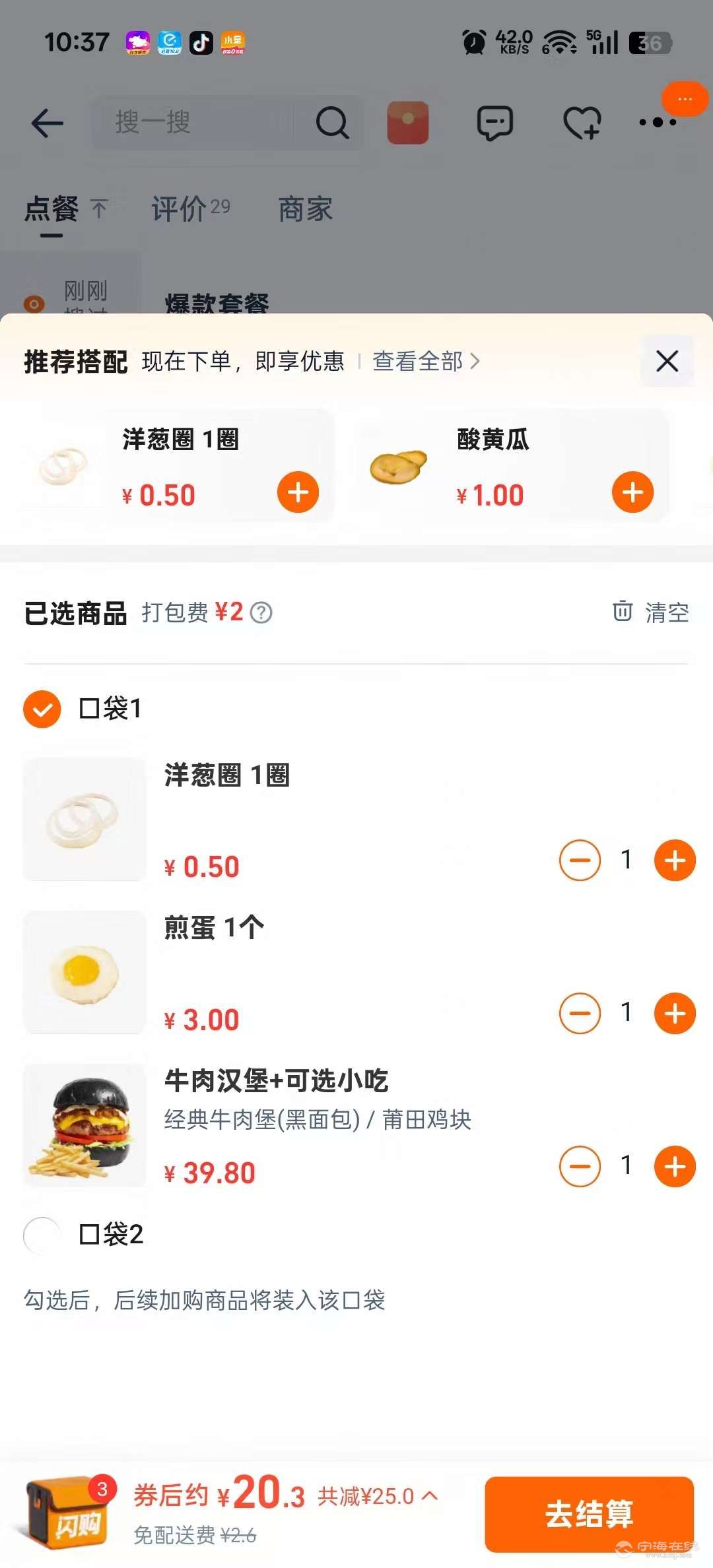Go back with the top arrow
The image size is (713, 1568).
click(x=48, y=123)
